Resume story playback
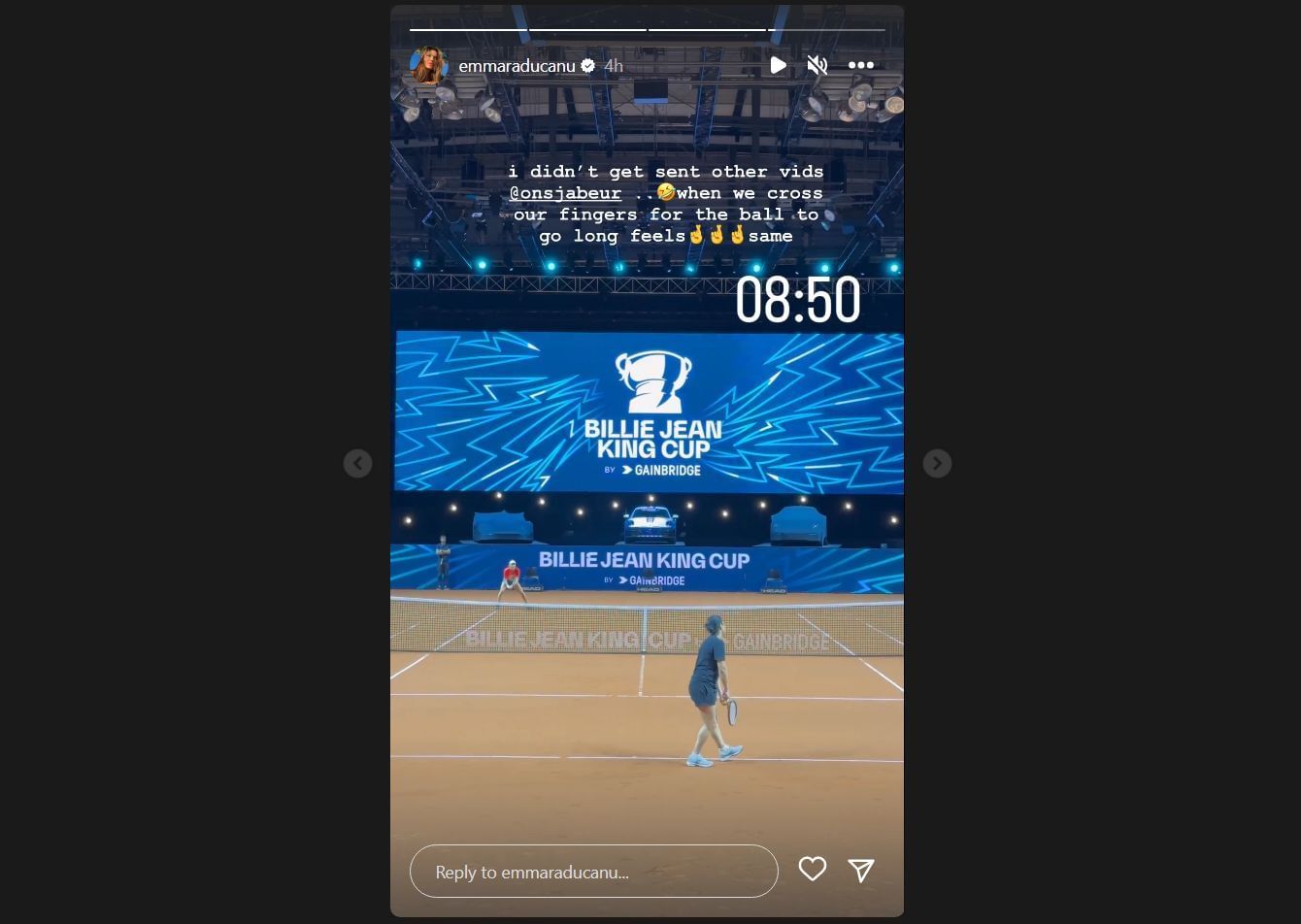Viewport: 1301px width, 924px height. click(778, 65)
